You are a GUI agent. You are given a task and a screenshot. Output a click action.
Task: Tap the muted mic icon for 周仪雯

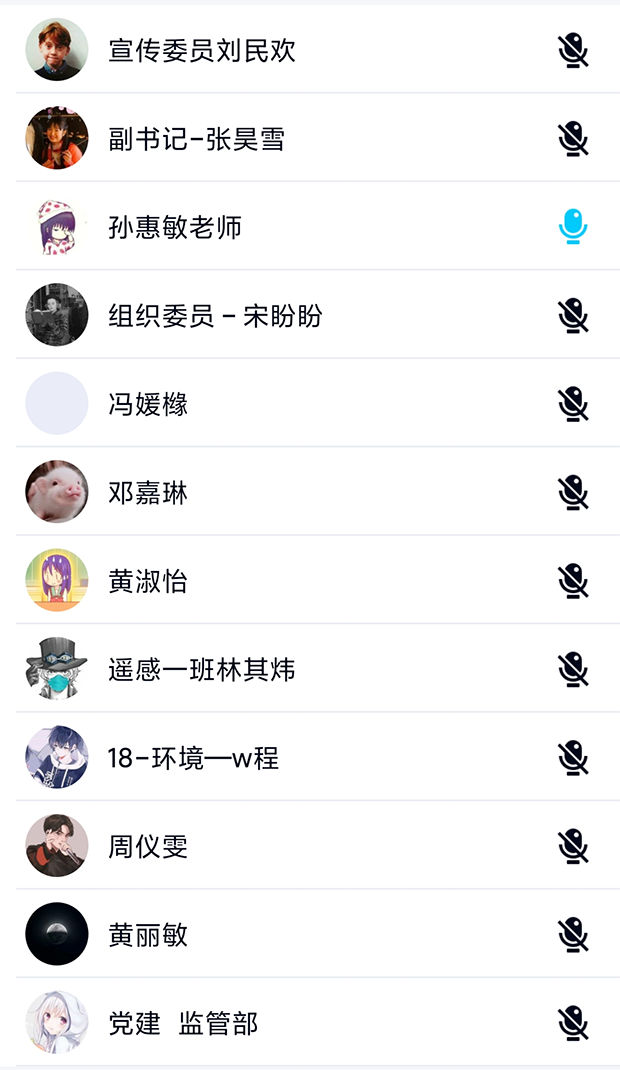coord(573,846)
